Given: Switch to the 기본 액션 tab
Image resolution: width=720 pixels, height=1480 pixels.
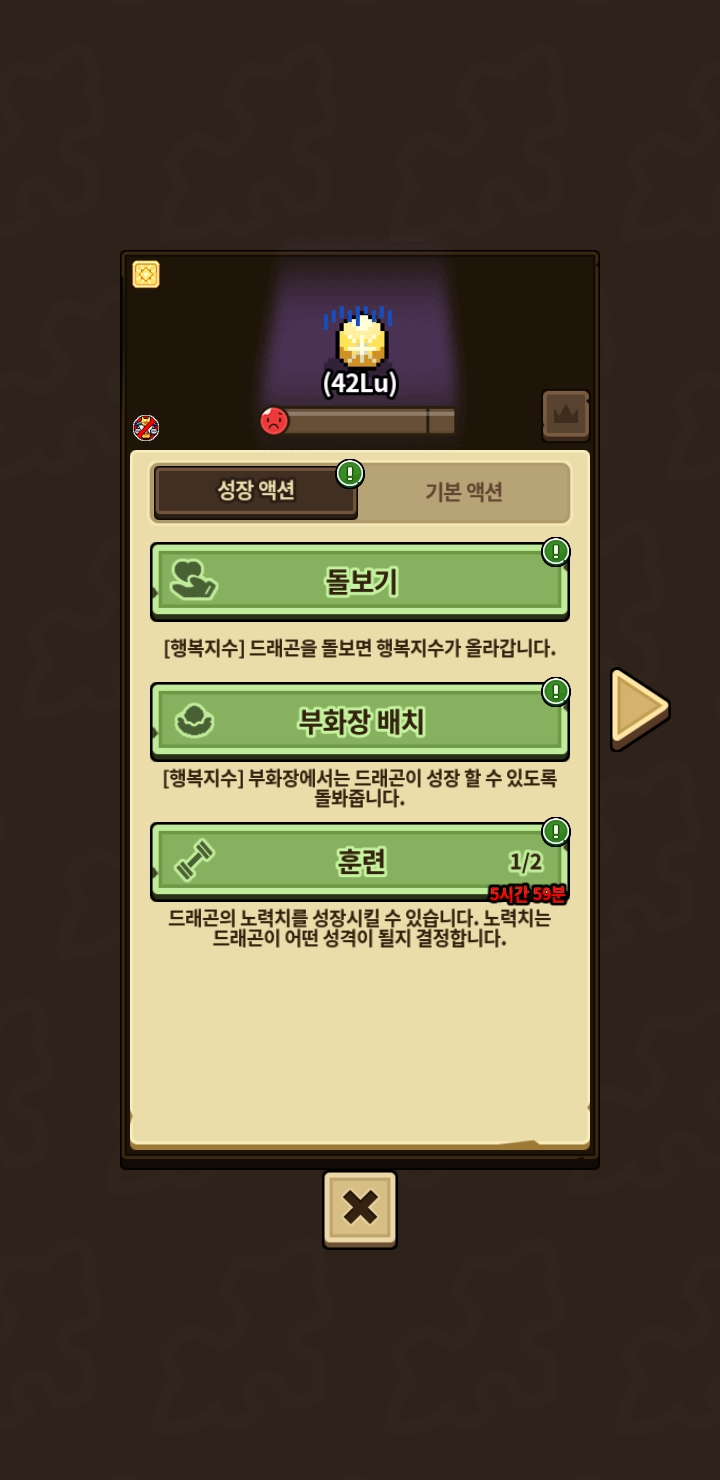Looking at the screenshot, I should pyautogui.click(x=463, y=492).
